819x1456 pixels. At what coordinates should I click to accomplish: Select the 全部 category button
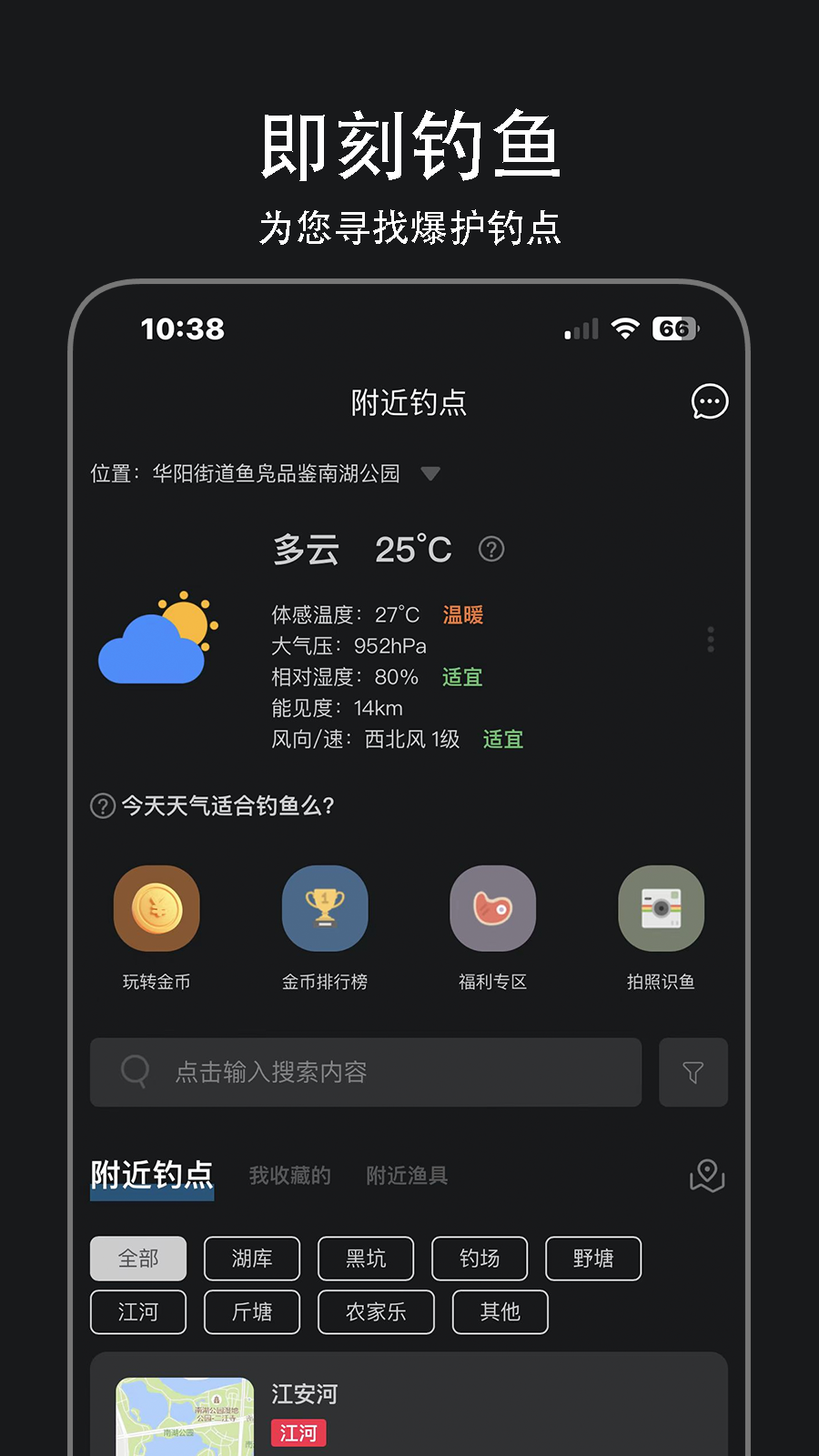coord(137,1259)
